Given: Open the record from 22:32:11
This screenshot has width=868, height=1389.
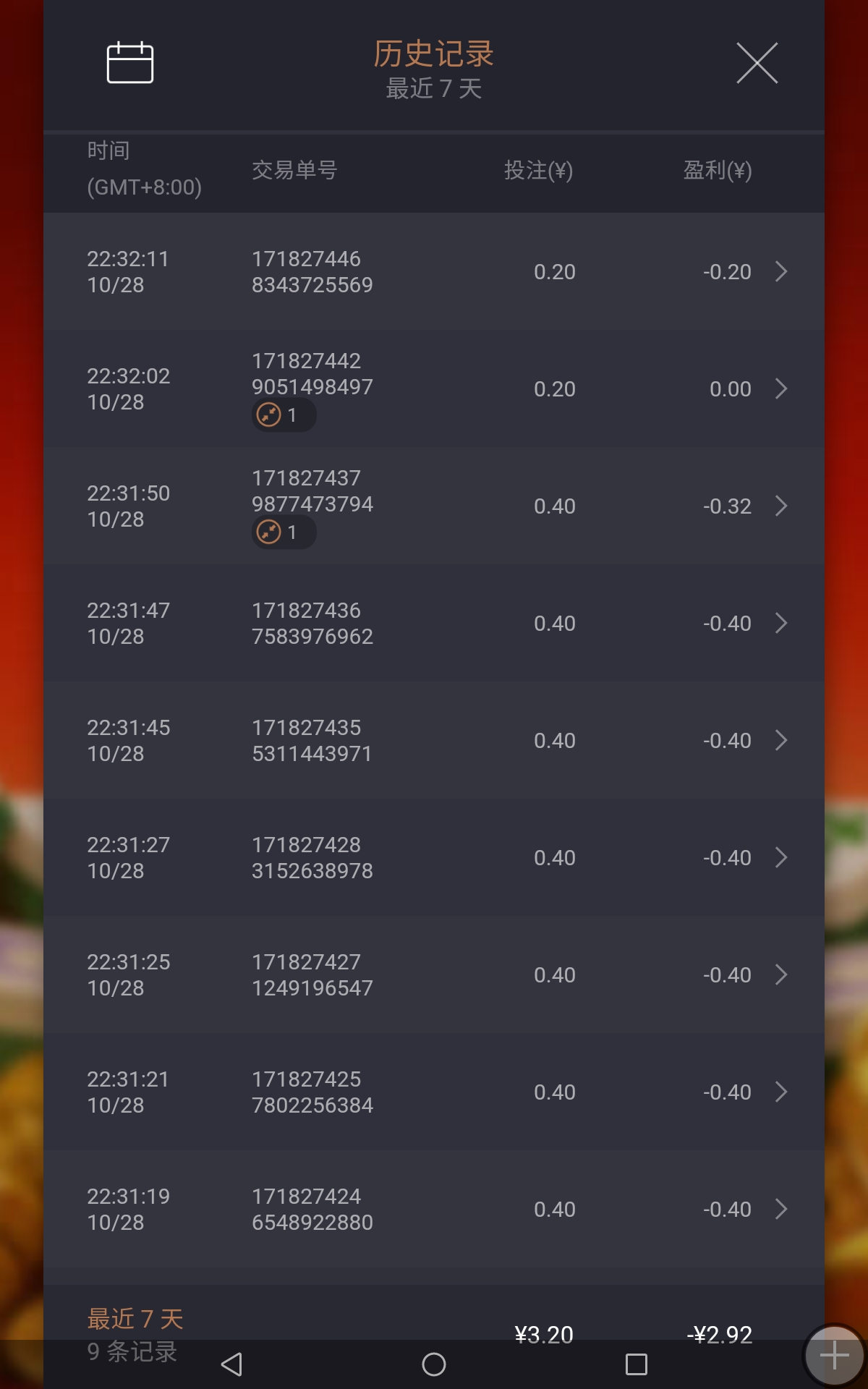Looking at the screenshot, I should [434, 272].
